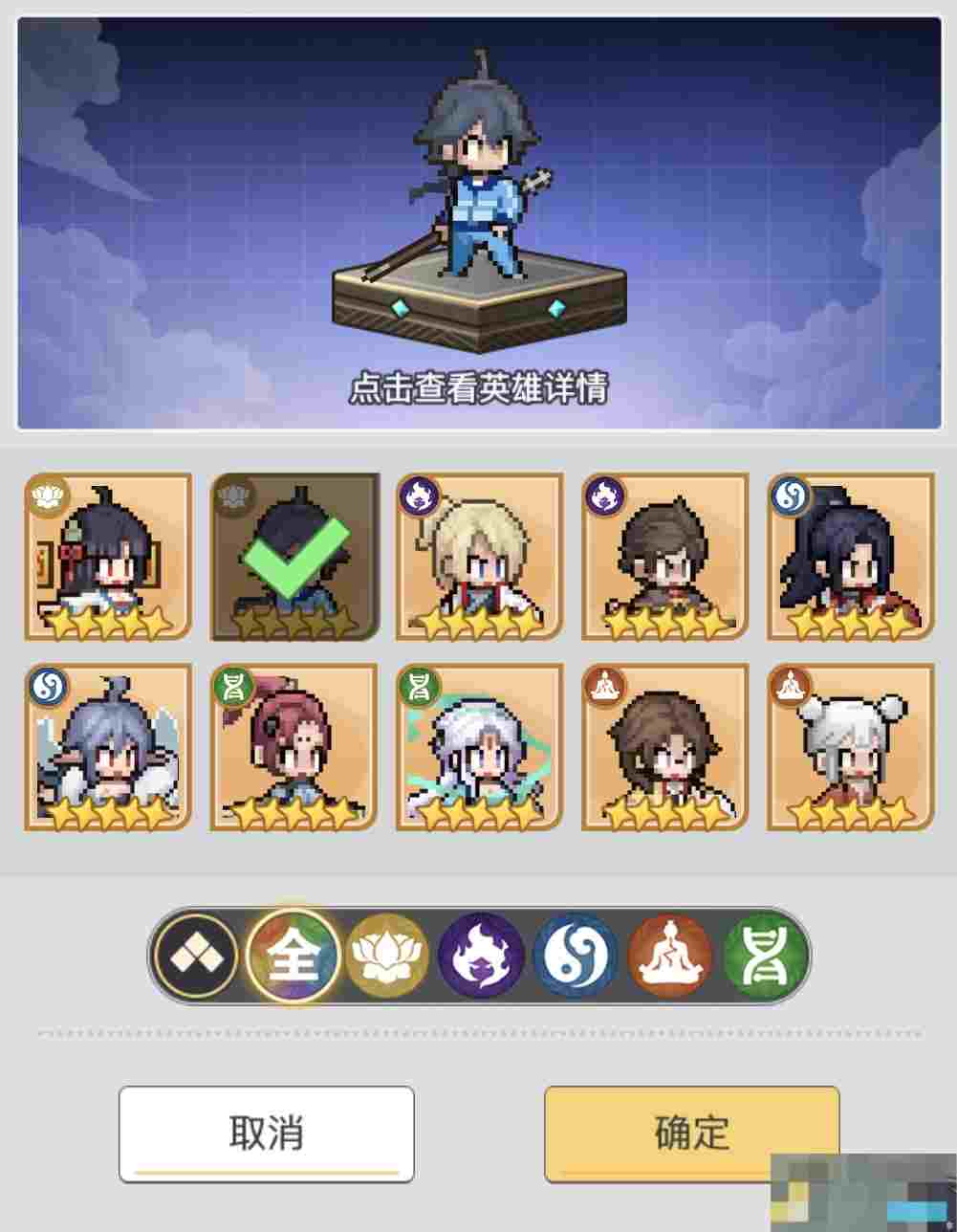Choose the blonde-haired fire hero card
Image resolution: width=957 pixels, height=1232 pixels.
coord(479,557)
